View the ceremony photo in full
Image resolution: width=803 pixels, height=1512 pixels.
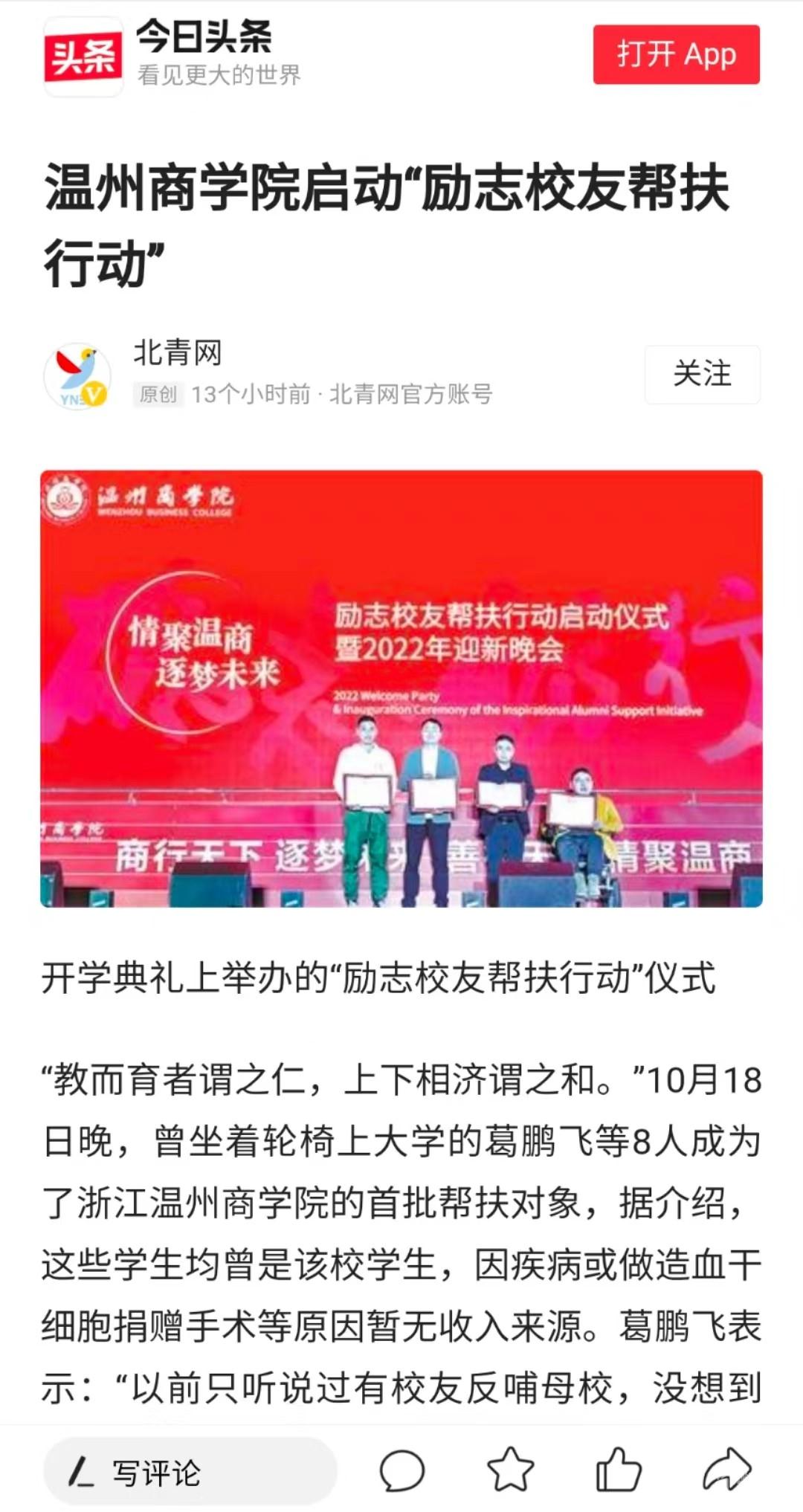click(x=401, y=688)
